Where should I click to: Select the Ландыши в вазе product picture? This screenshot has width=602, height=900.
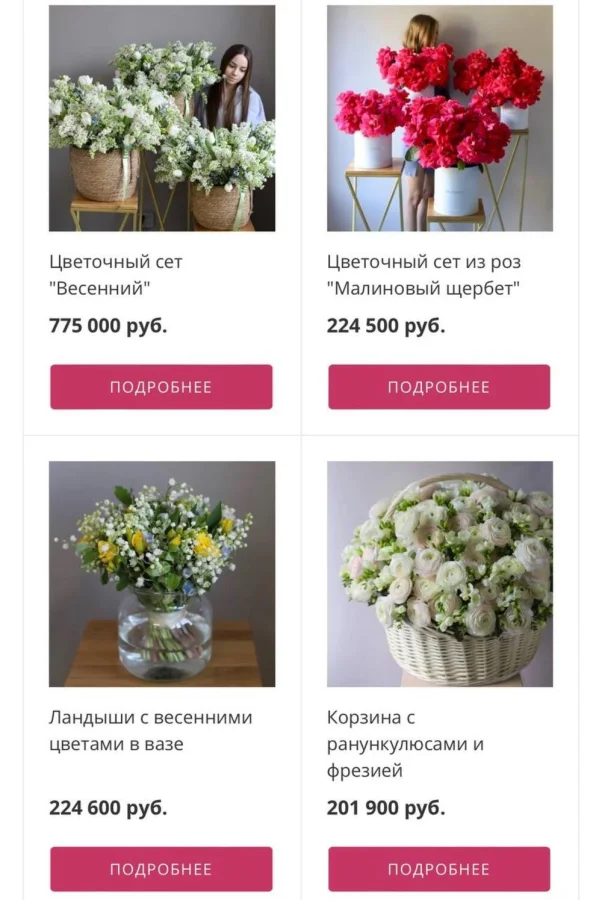[x=162, y=574]
